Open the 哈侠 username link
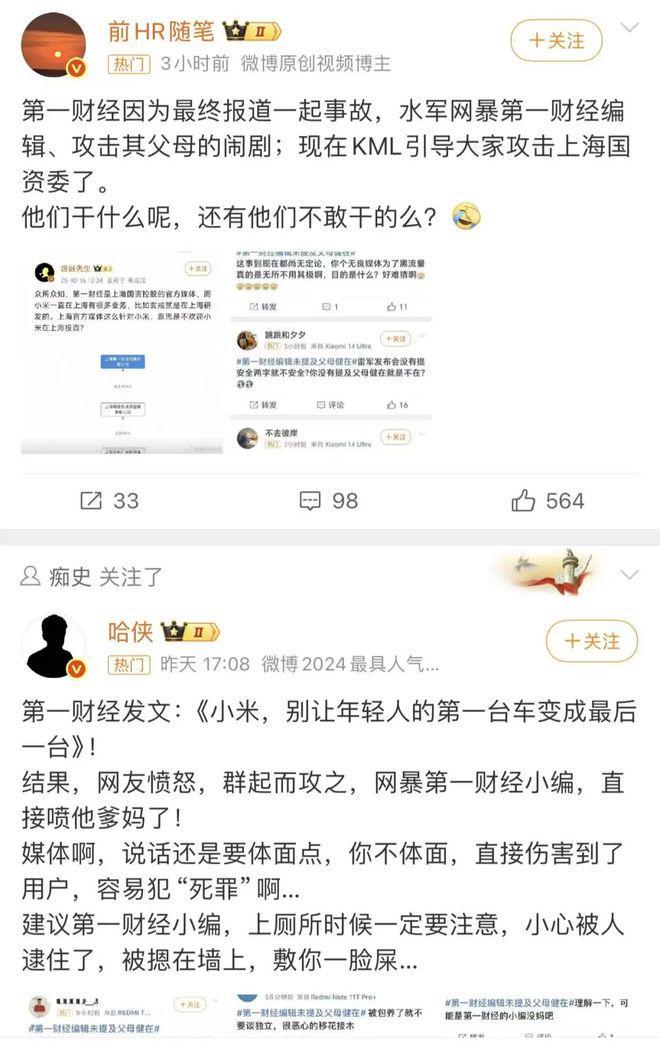The height and width of the screenshot is (1047, 660). pyautogui.click(x=130, y=631)
